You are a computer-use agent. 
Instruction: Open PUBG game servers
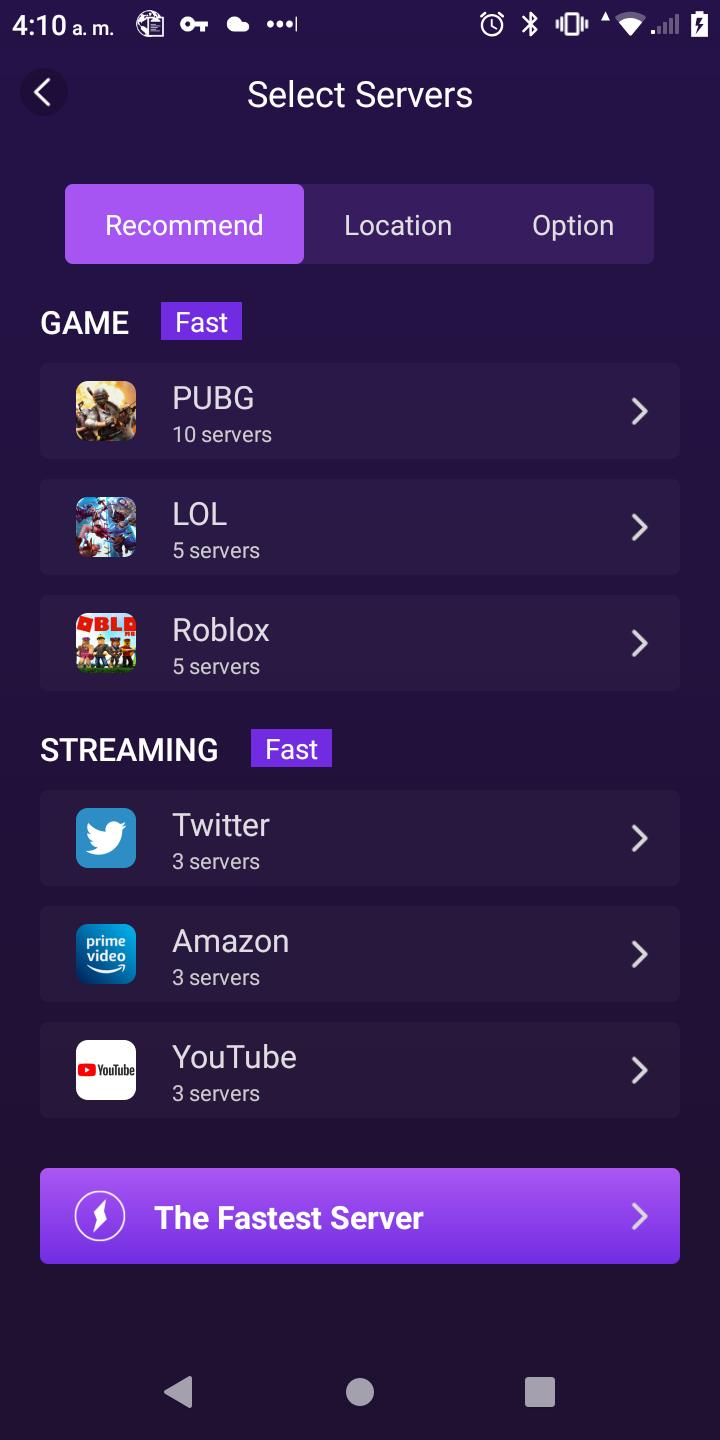click(360, 411)
